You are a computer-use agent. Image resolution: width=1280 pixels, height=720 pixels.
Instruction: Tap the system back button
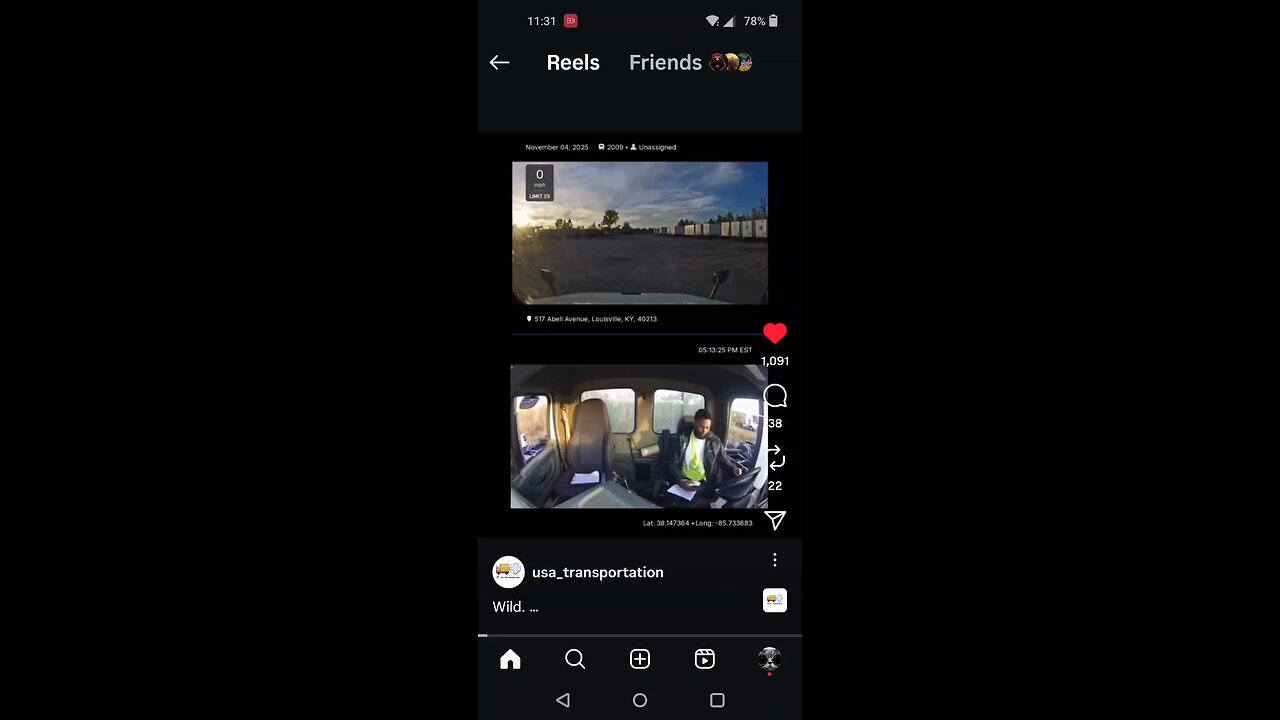pyautogui.click(x=563, y=701)
